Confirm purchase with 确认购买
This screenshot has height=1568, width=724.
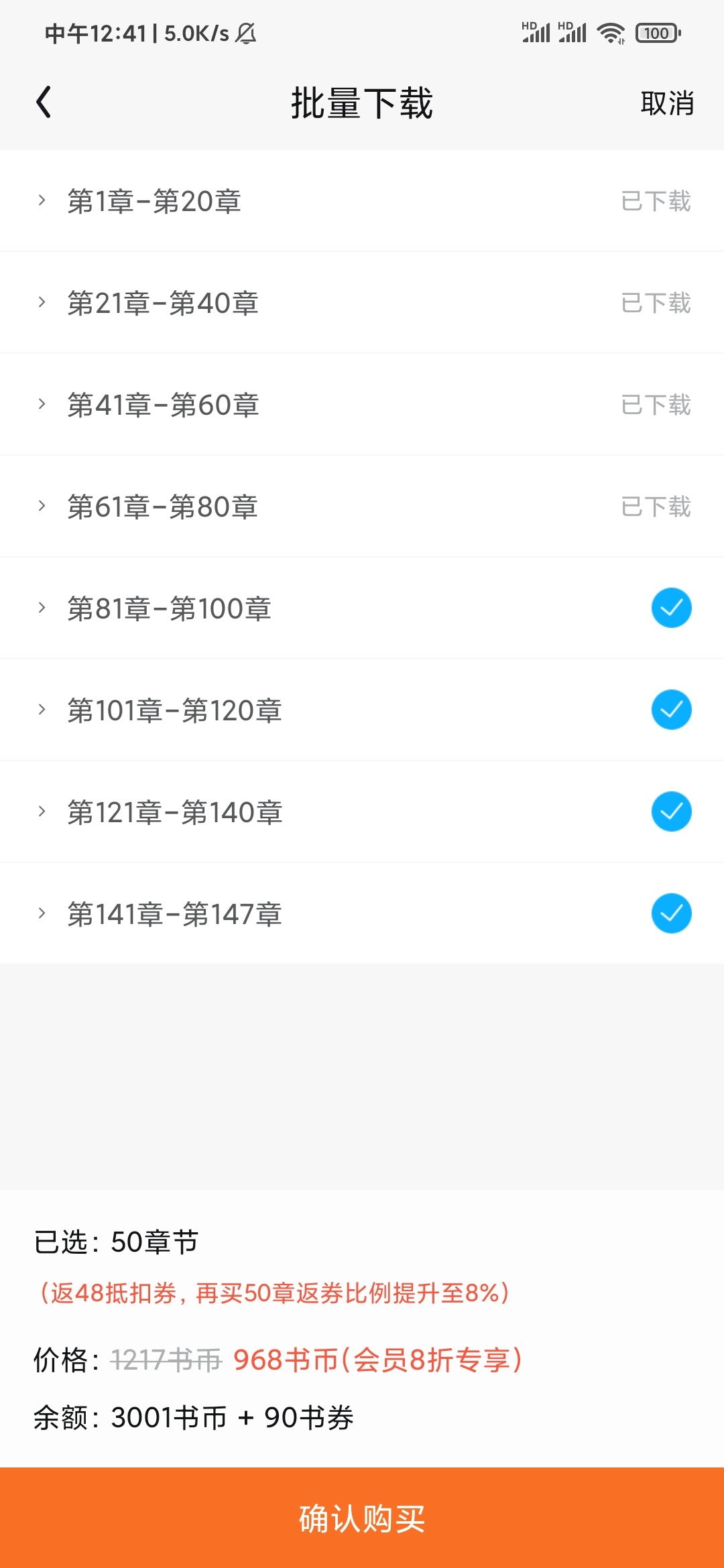pyautogui.click(x=362, y=1518)
